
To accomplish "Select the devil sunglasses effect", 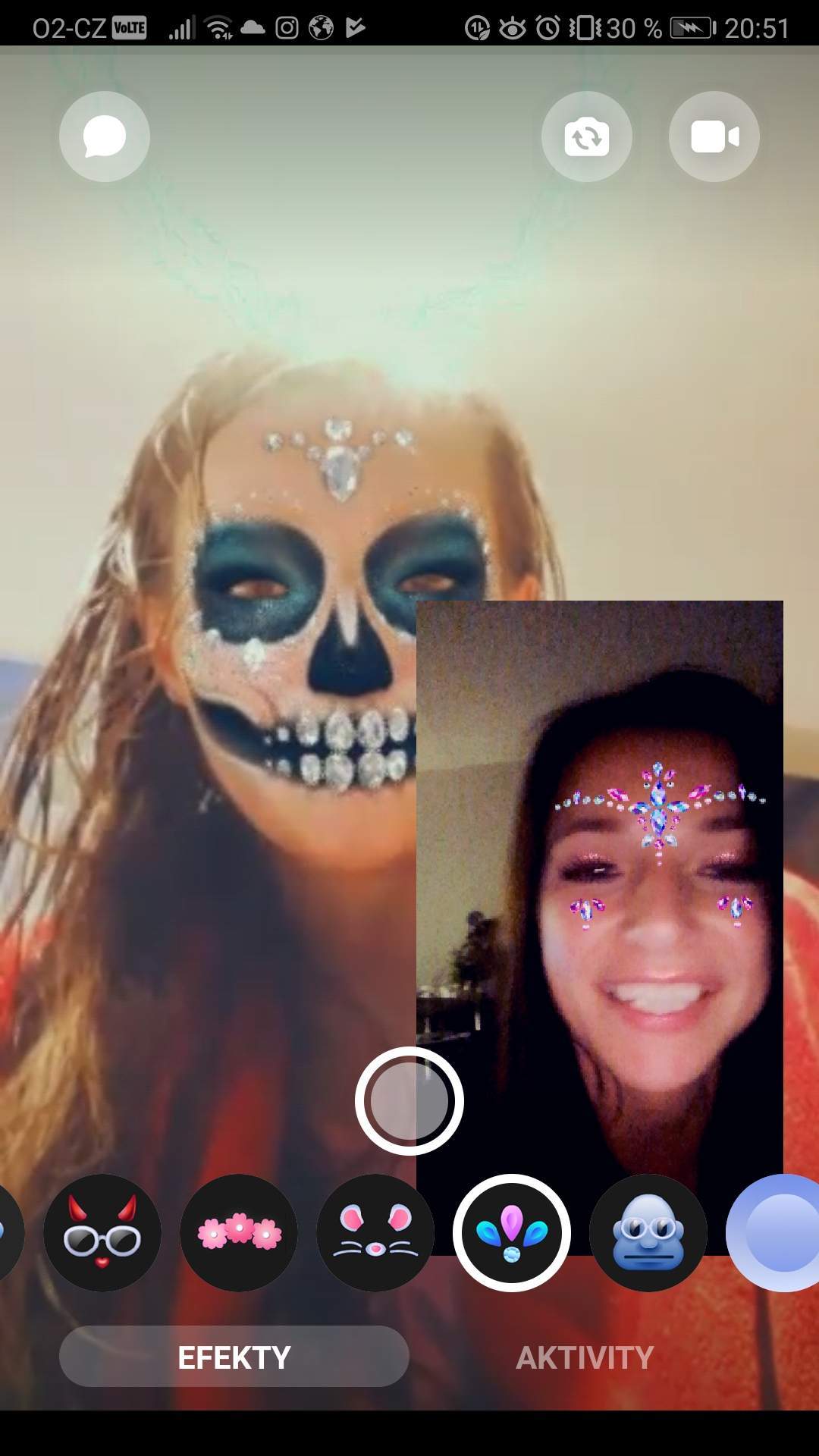I will click(x=102, y=1233).
